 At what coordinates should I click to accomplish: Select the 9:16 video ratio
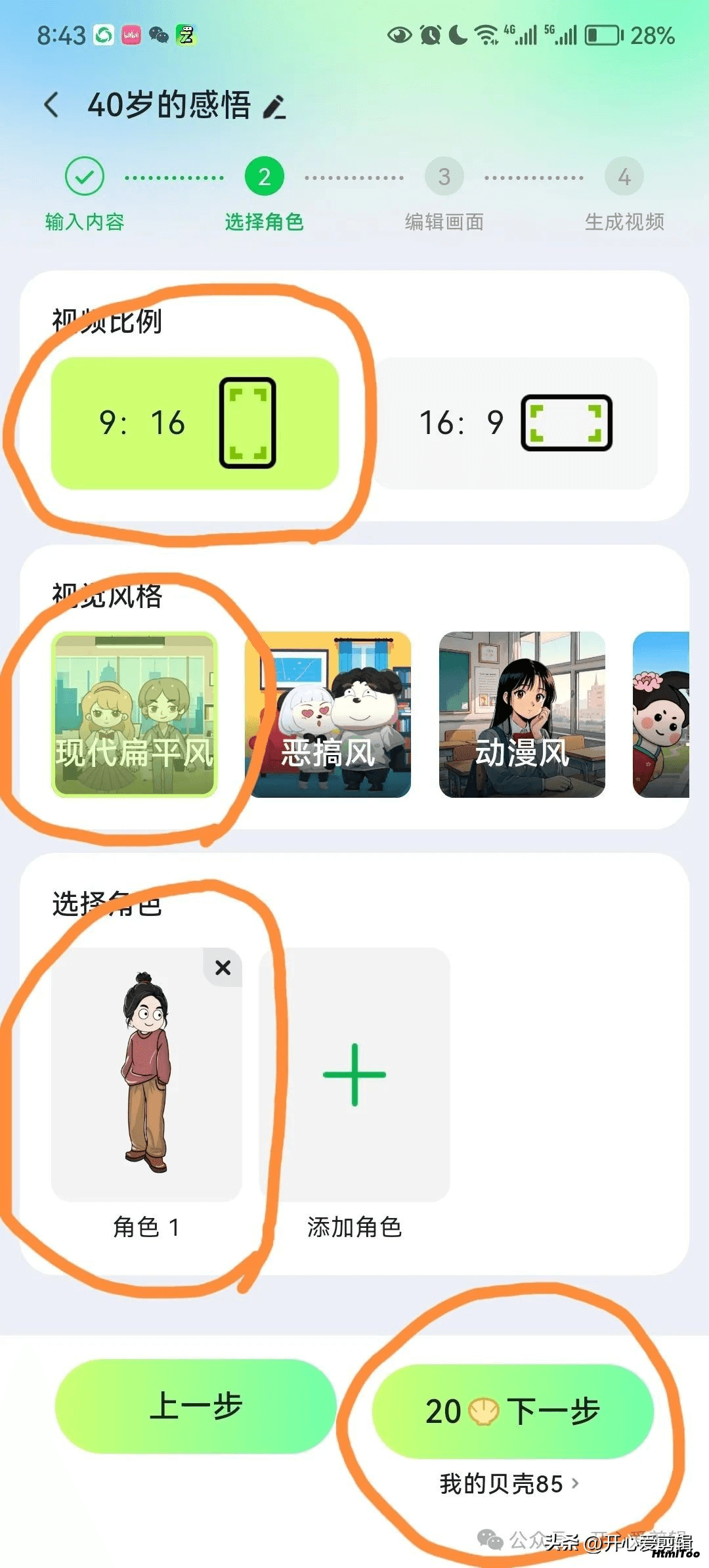point(195,423)
